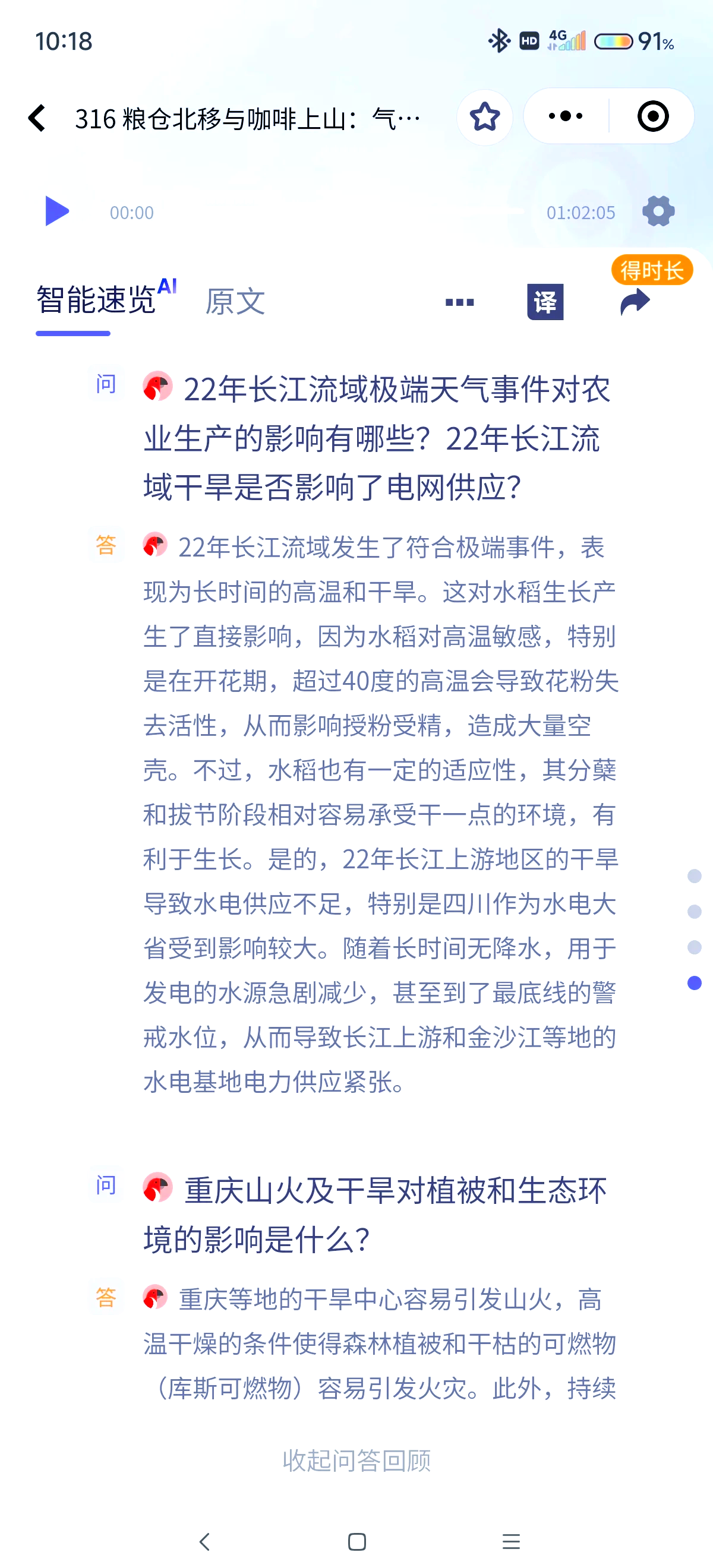The height and width of the screenshot is (1568, 713).
Task: Play the audio recording
Action: coord(56,211)
